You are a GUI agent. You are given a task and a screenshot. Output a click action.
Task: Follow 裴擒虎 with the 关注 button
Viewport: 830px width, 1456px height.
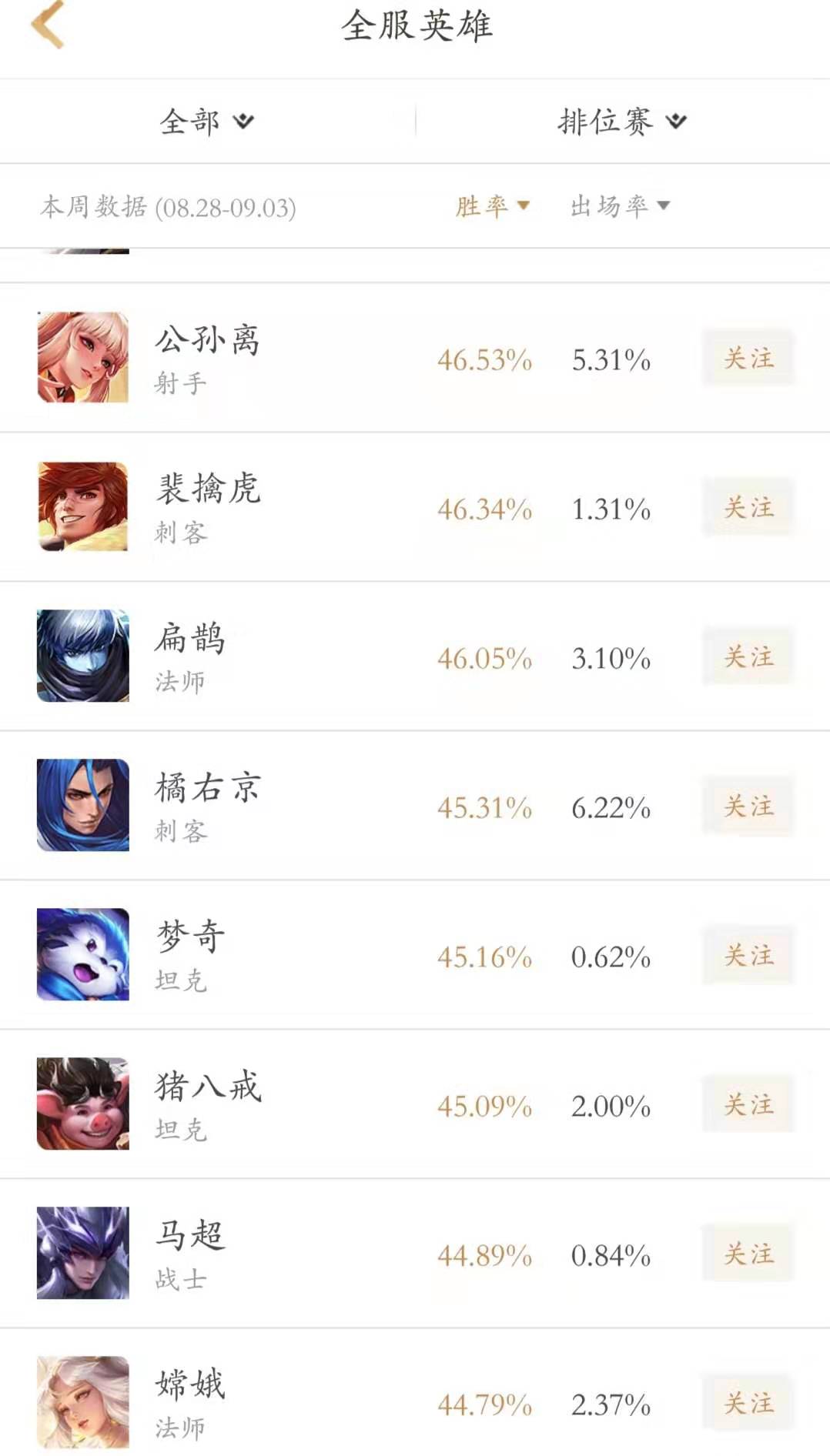coord(748,507)
